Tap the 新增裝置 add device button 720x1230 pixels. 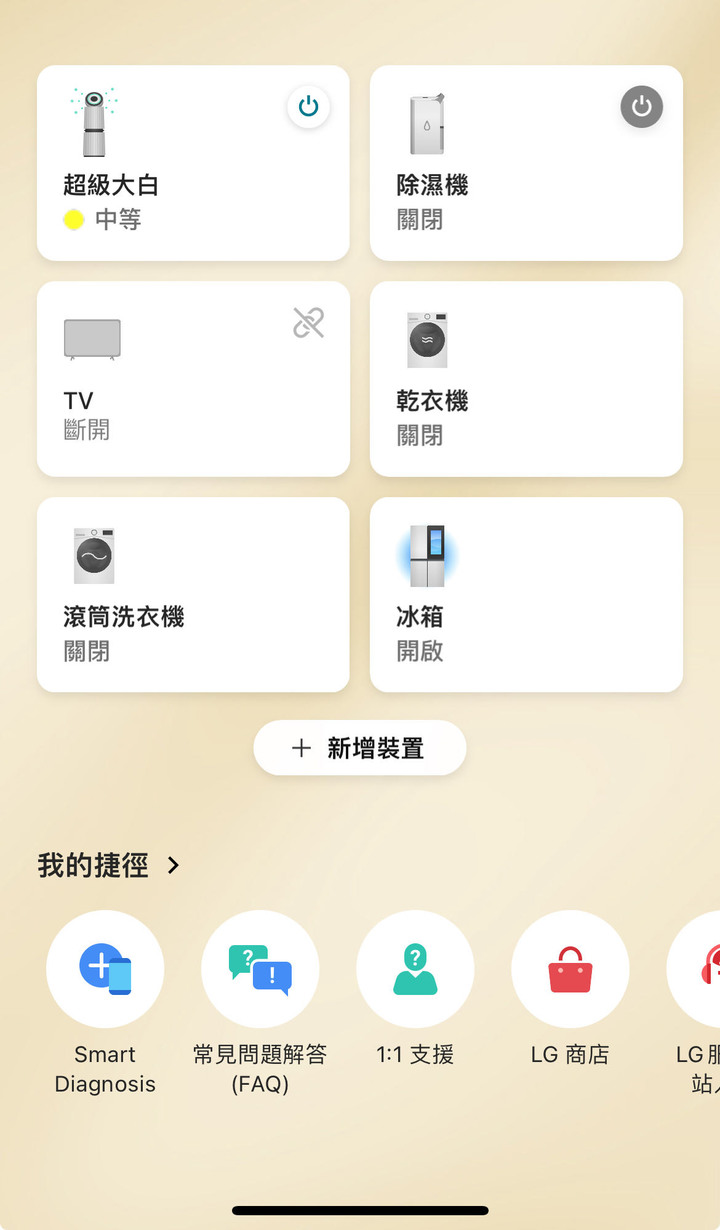point(360,748)
